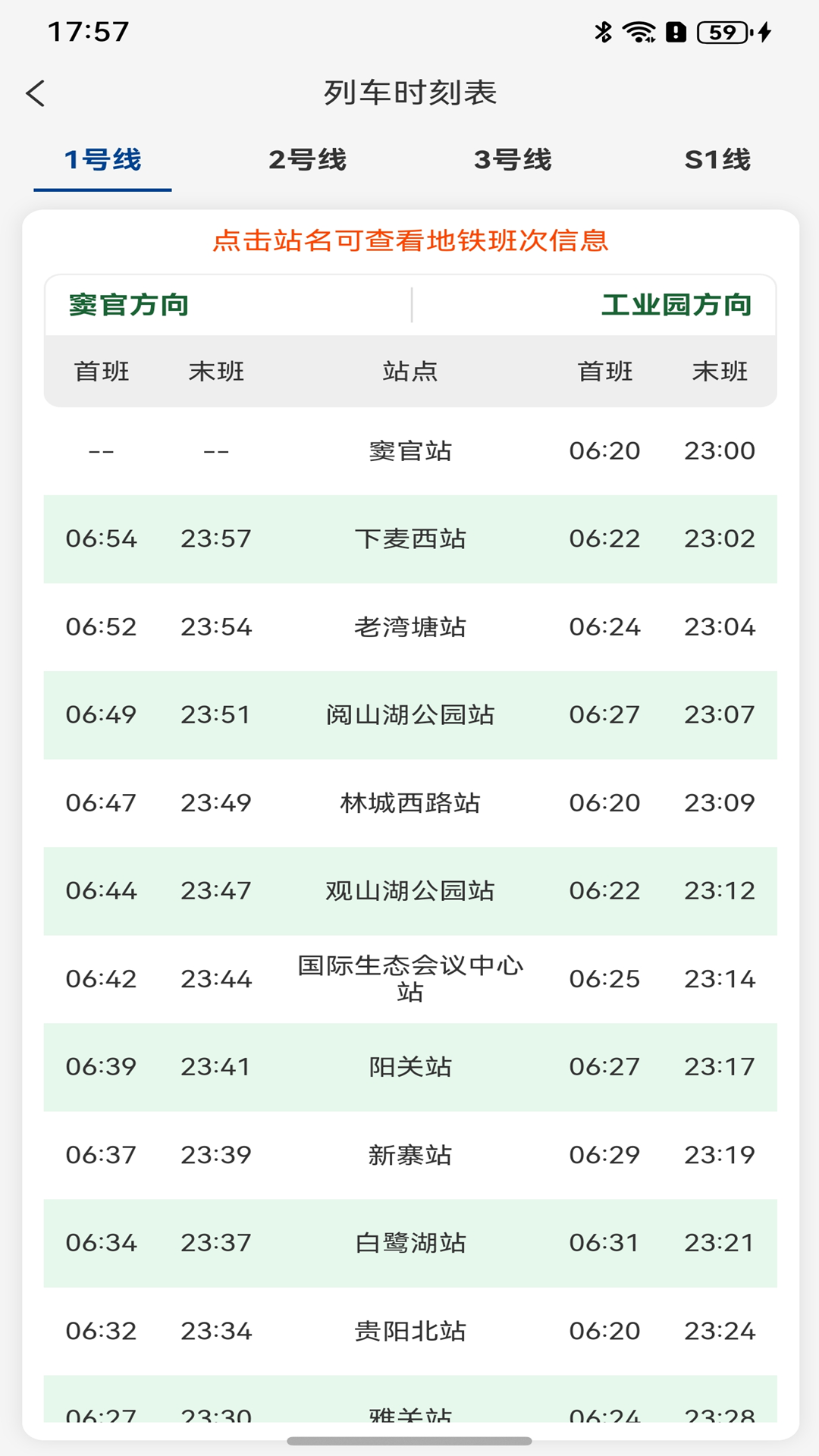Image resolution: width=819 pixels, height=1456 pixels.
Task: Open the 3号线 timetable tab
Action: click(513, 159)
